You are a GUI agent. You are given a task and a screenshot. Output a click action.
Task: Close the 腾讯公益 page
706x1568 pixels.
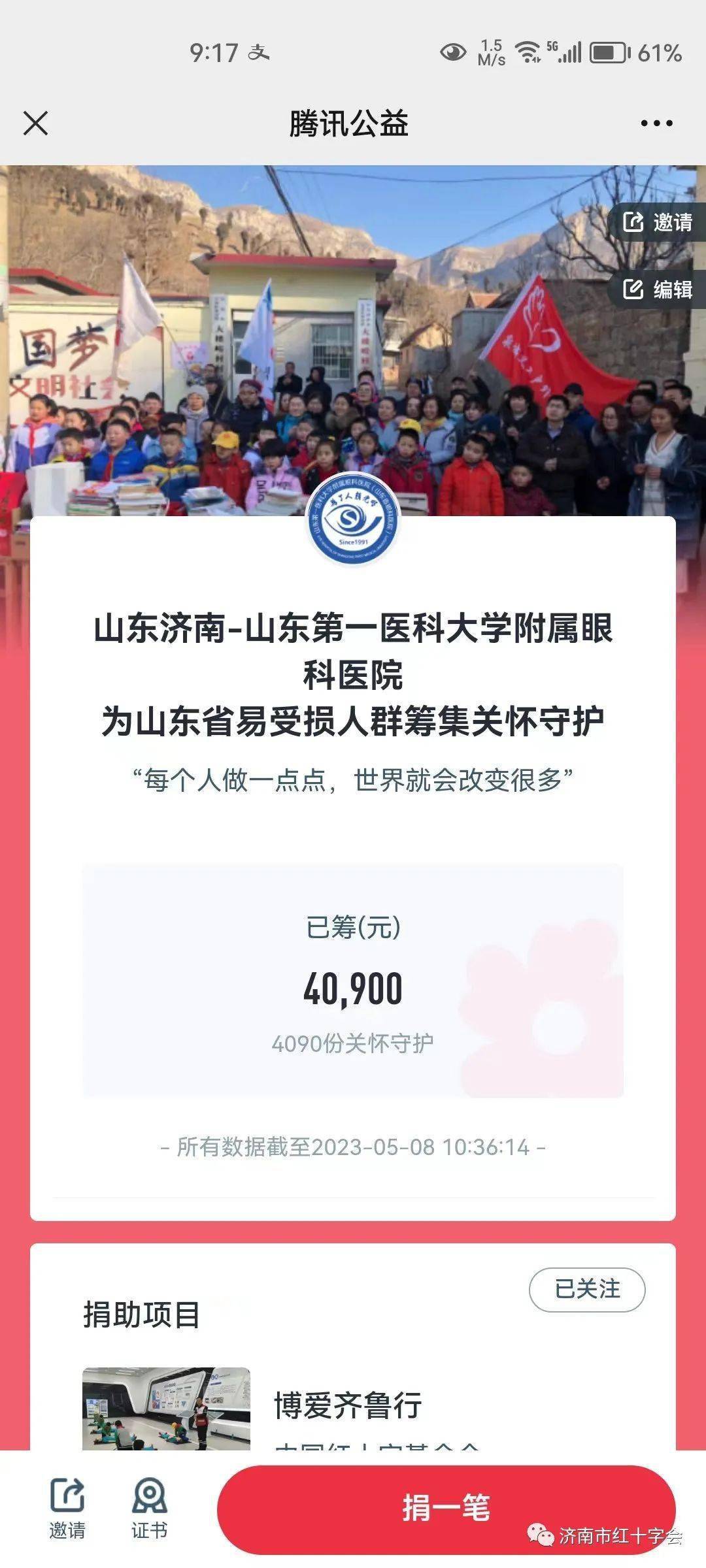(x=35, y=123)
